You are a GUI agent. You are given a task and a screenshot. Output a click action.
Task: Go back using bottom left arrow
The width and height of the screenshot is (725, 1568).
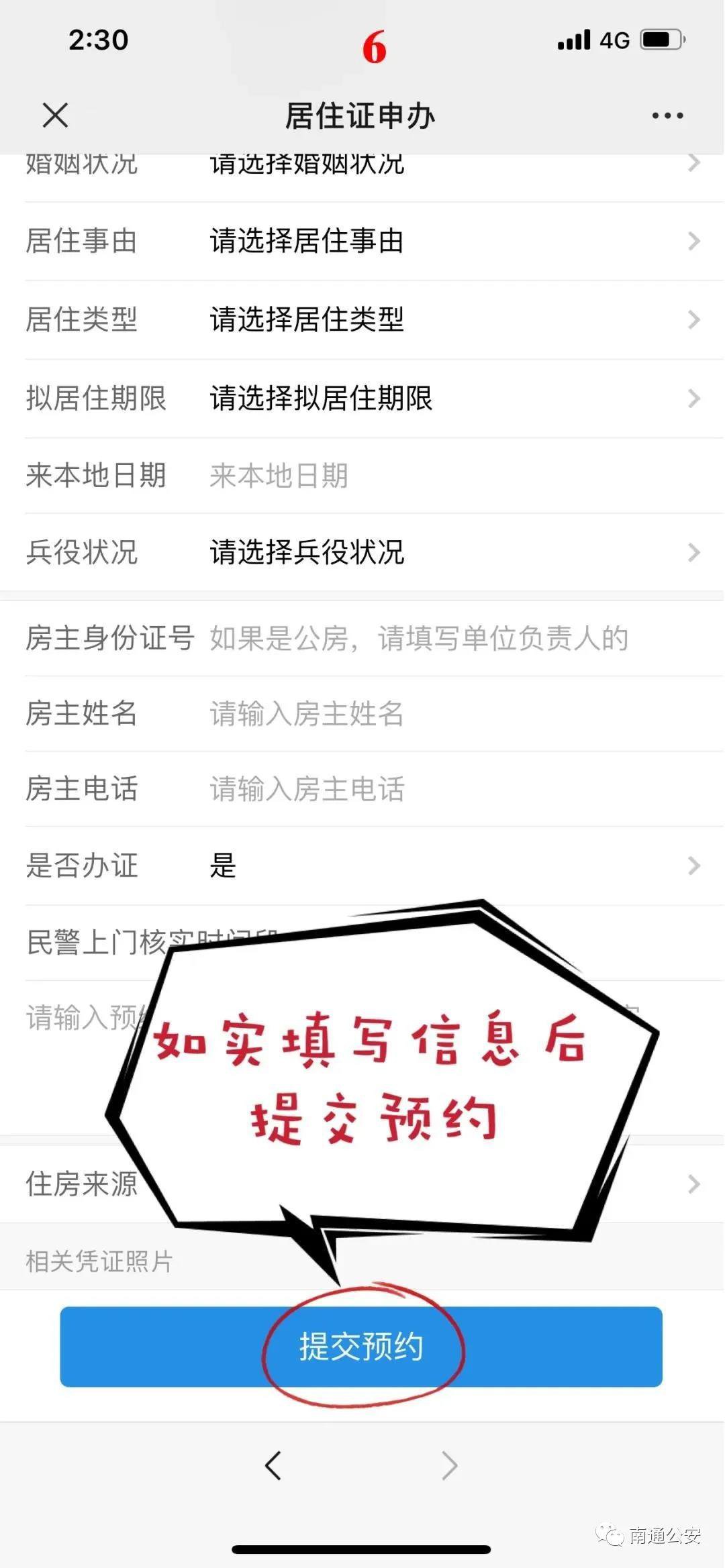pos(273,1466)
